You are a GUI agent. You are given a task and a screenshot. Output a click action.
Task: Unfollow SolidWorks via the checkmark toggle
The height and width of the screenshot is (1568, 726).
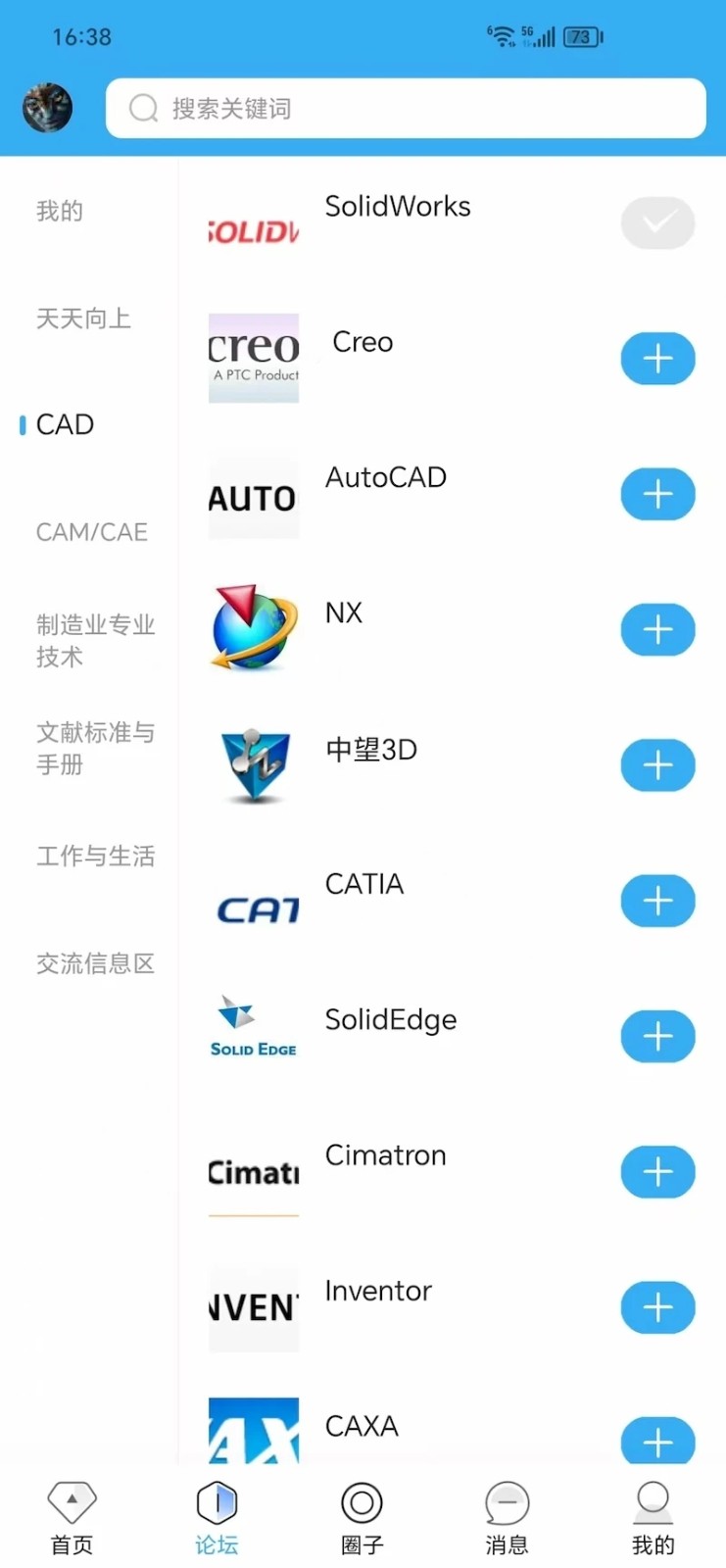[657, 223]
